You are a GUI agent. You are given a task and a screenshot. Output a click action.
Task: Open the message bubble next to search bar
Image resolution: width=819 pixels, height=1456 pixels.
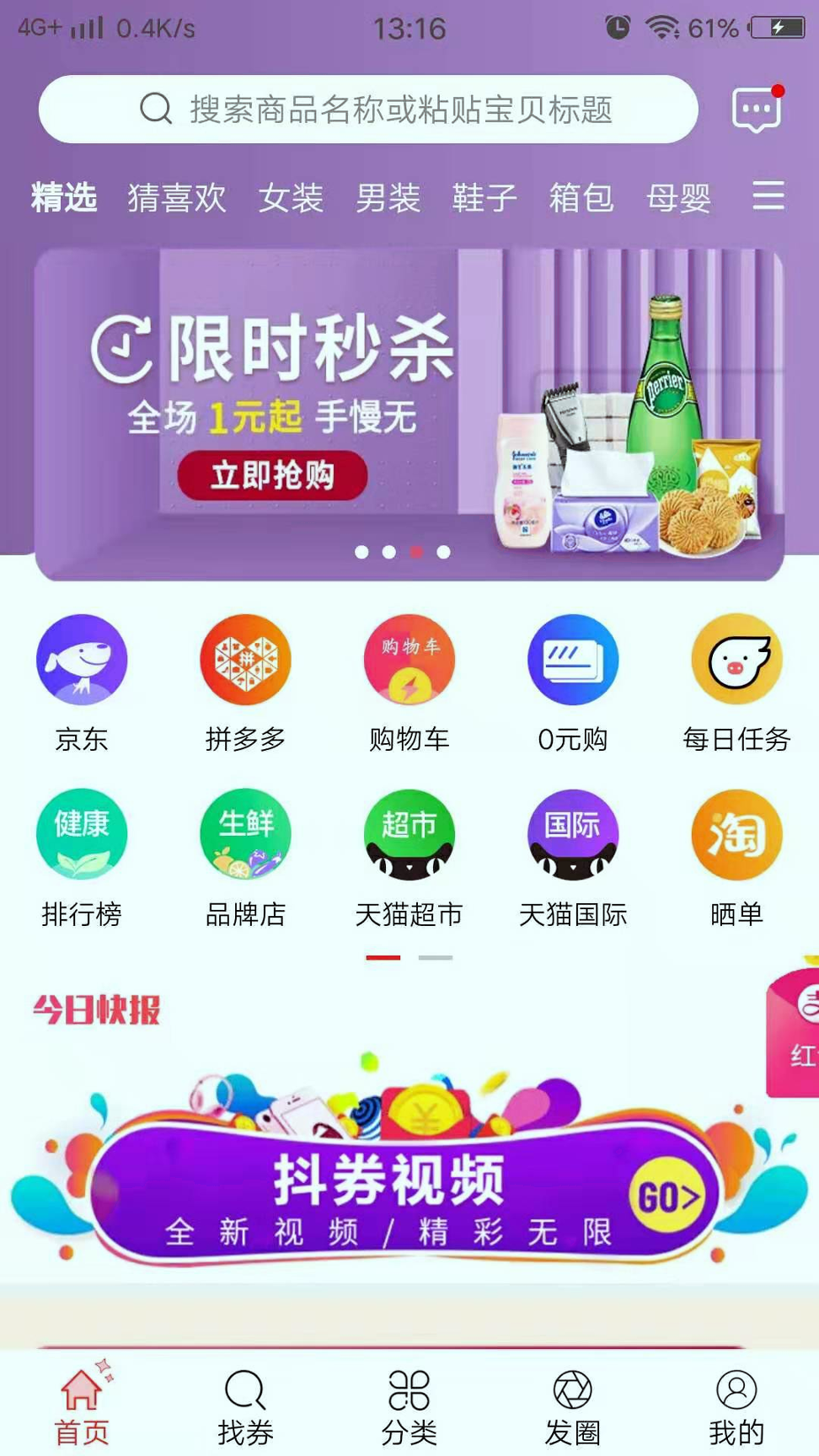[x=755, y=110]
